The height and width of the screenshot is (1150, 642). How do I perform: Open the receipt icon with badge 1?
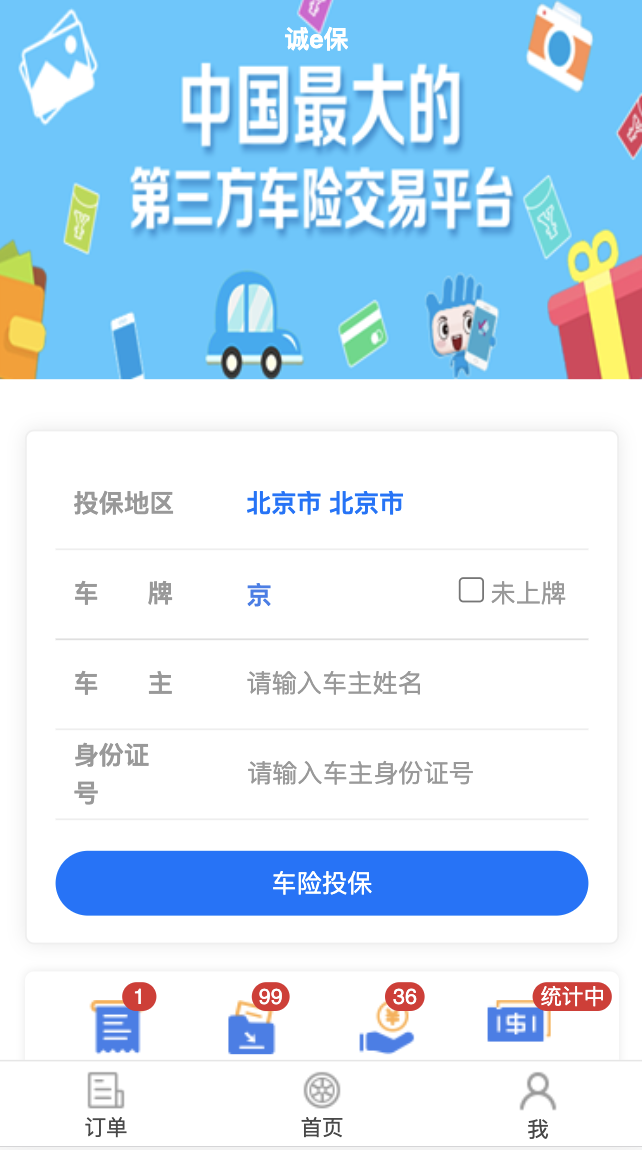[x=117, y=1027]
